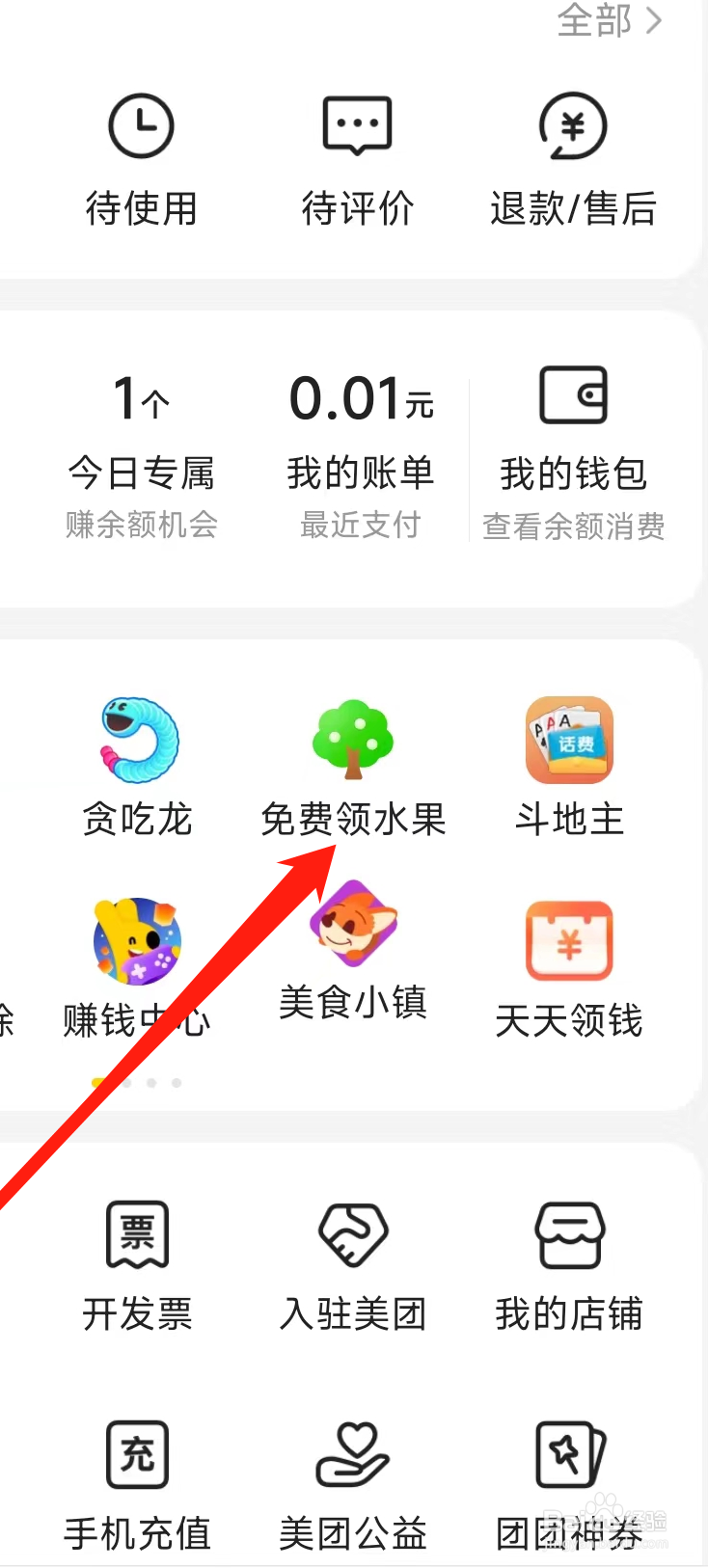Image resolution: width=708 pixels, height=1568 pixels.
Task: Click 今日专属 earning chance entry
Action: click(141, 439)
